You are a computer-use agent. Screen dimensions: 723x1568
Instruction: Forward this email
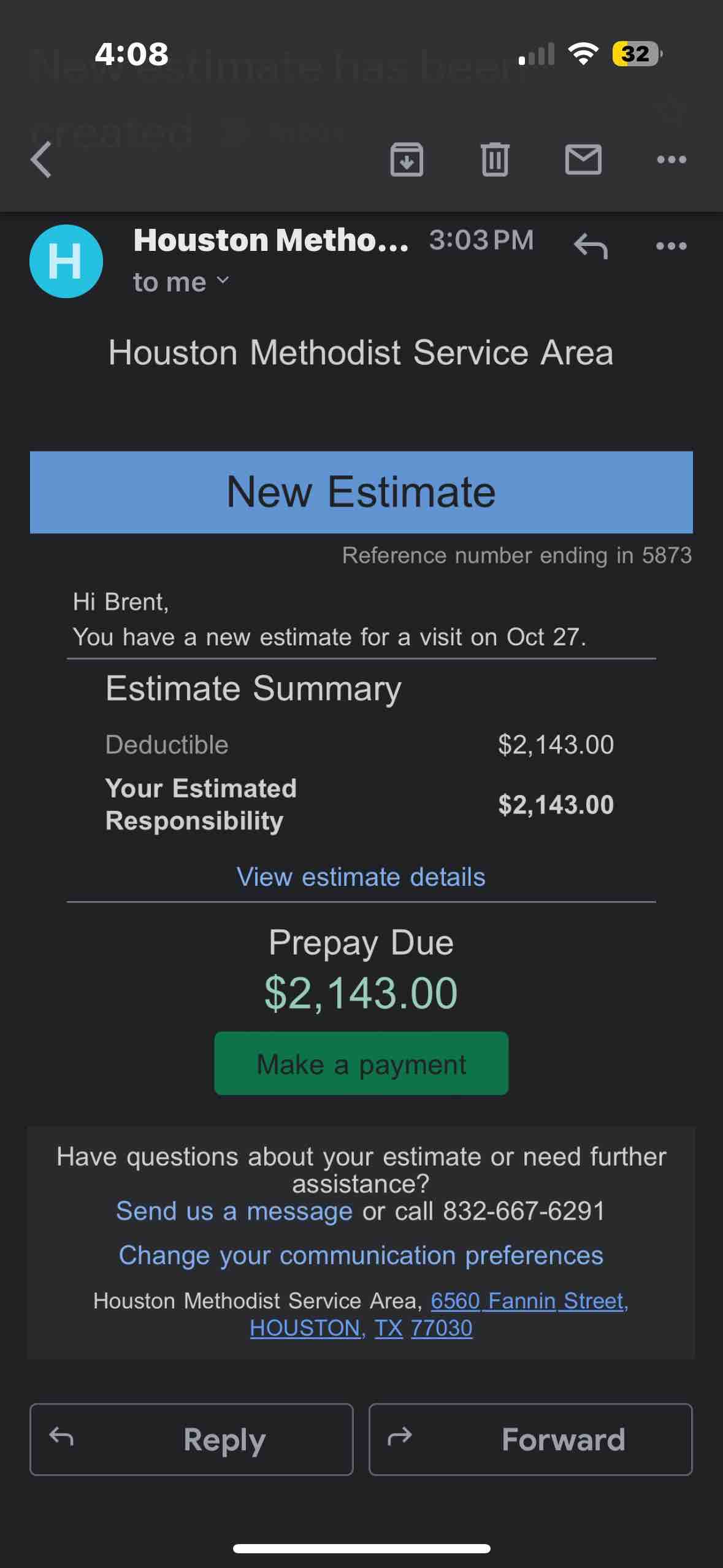530,1439
